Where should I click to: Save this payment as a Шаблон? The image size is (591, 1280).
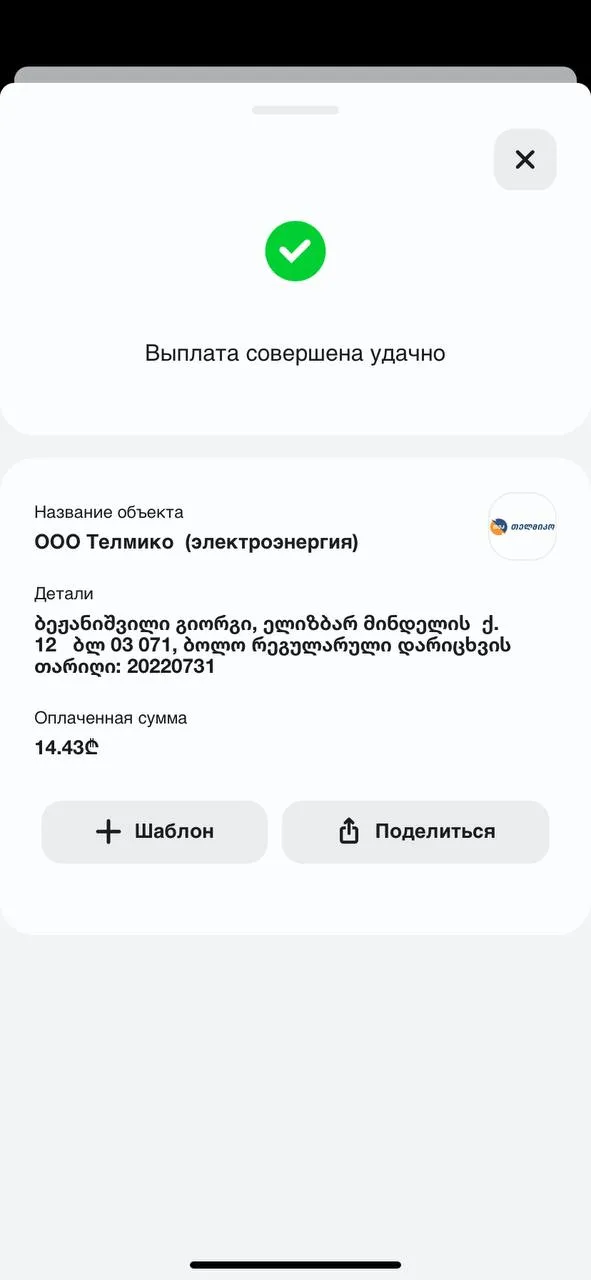point(154,831)
